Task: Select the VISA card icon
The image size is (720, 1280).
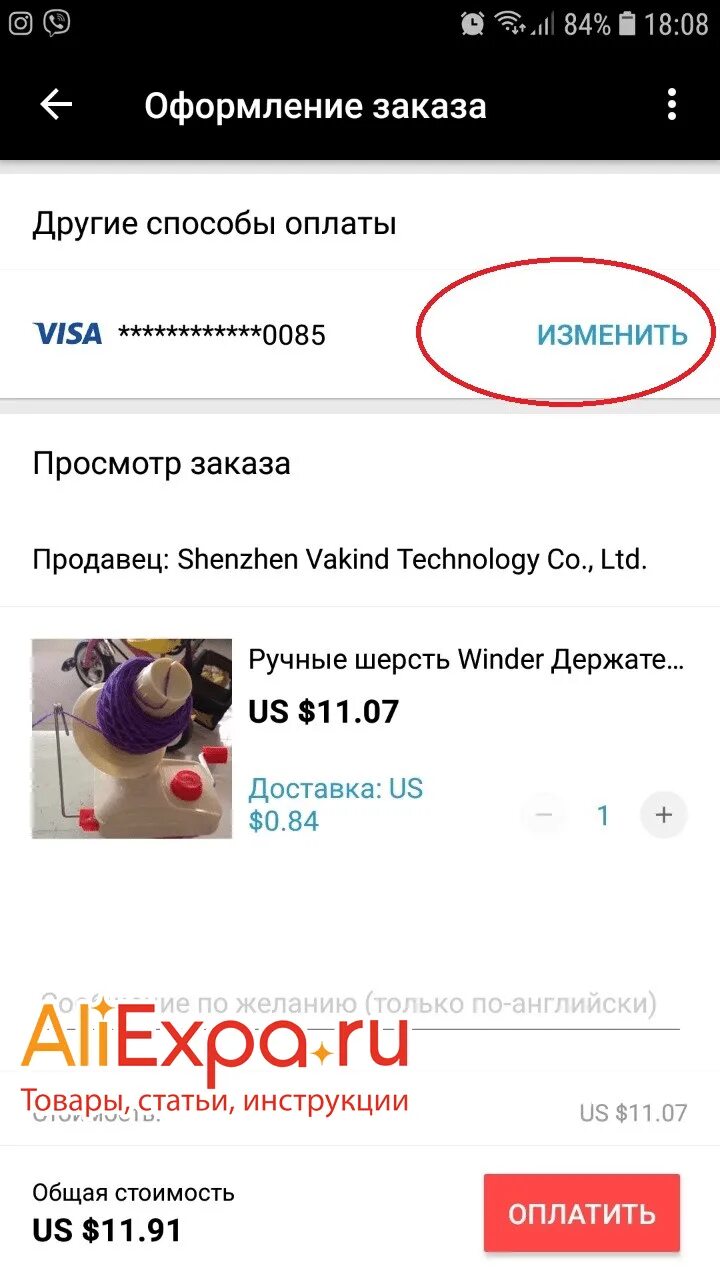Action: click(68, 334)
